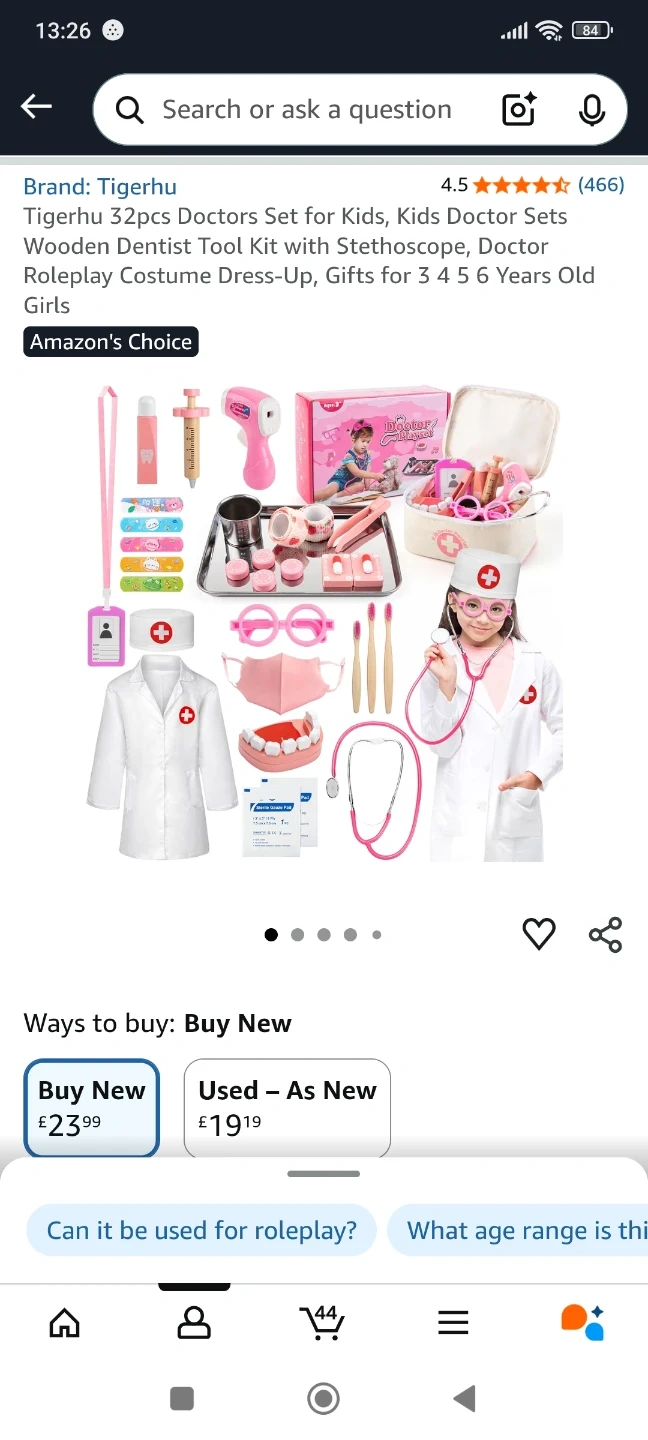Tap the system back triangle button
Image resolution: width=648 pixels, height=1440 pixels.
coord(464,1398)
